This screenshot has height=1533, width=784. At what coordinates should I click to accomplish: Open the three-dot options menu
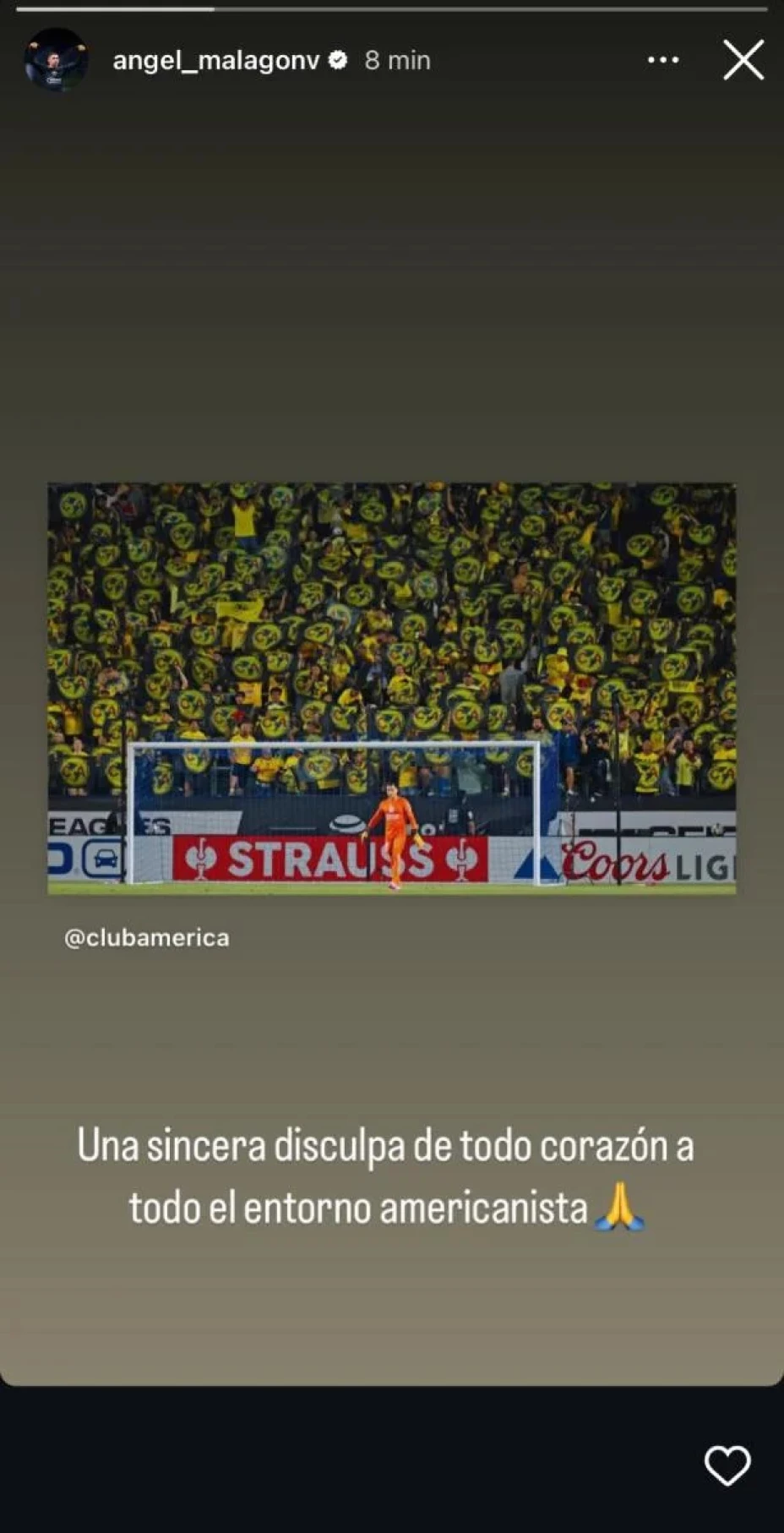point(662,60)
